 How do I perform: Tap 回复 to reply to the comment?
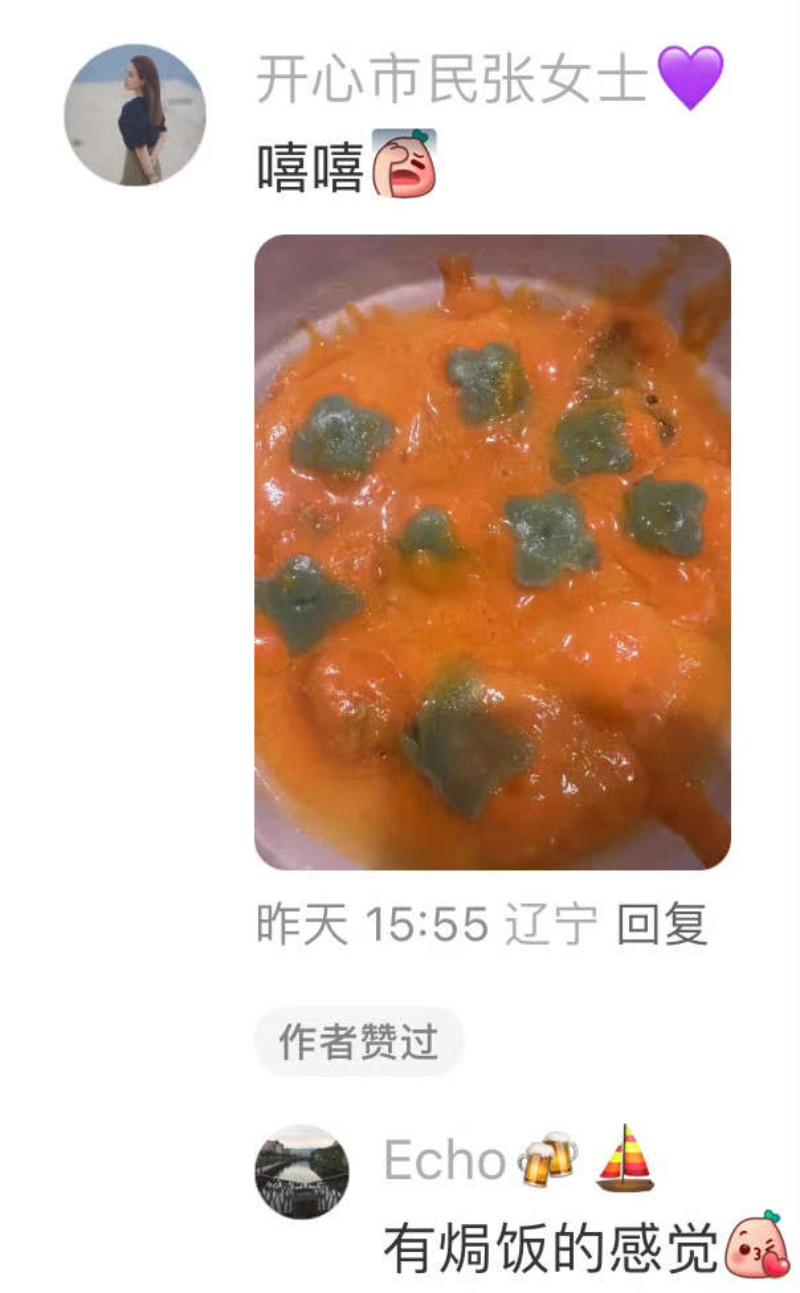pos(662,924)
